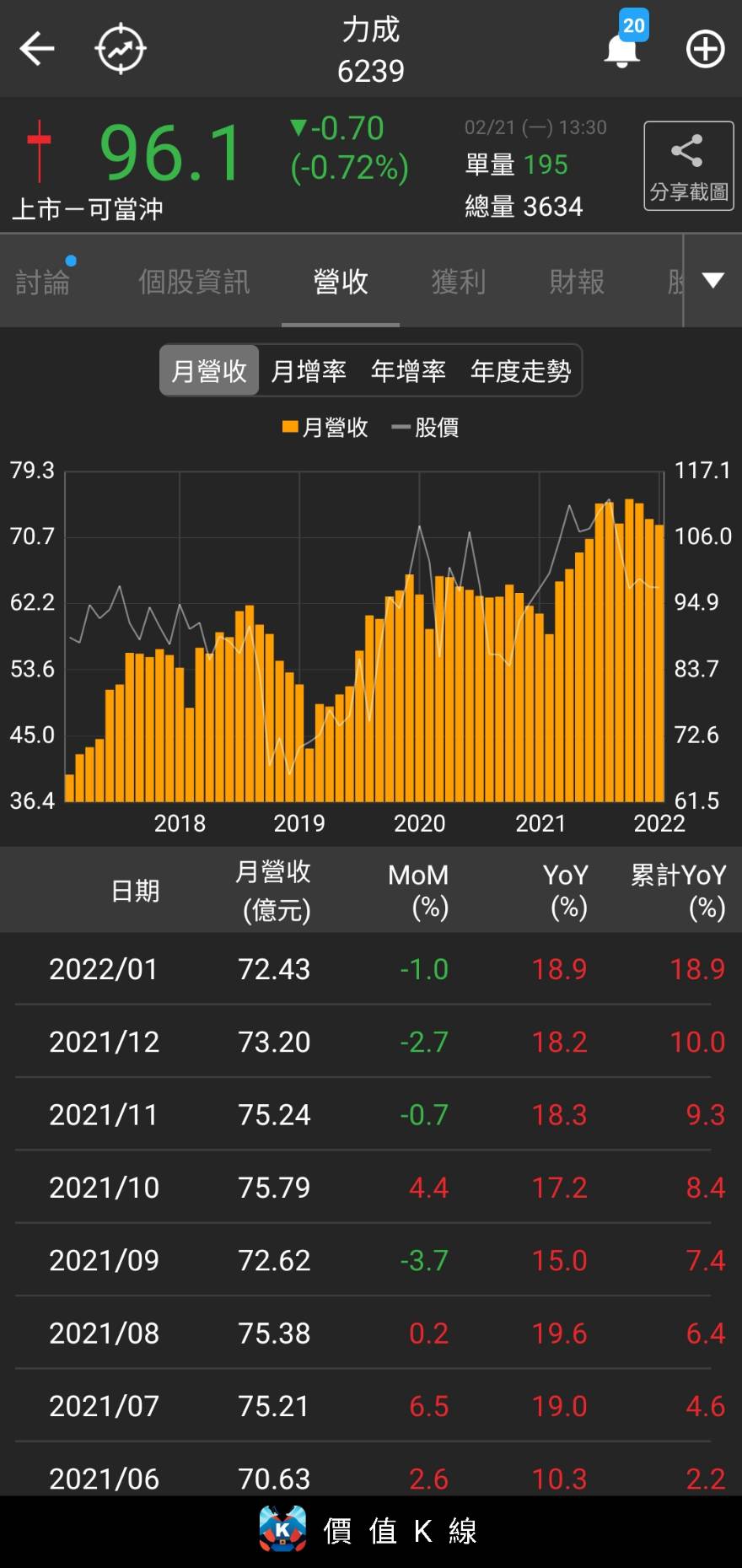Open the notifications bell
The height and width of the screenshot is (1568, 742).
tap(623, 42)
